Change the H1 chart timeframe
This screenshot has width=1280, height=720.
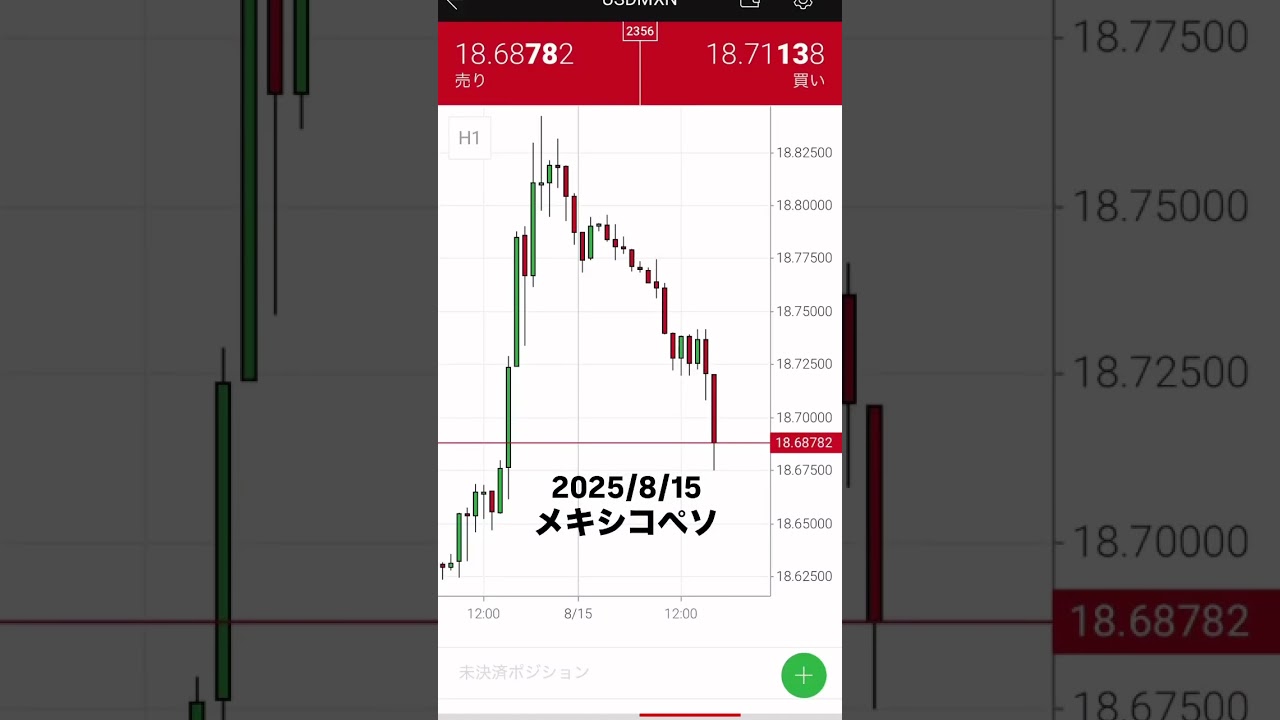pos(469,138)
